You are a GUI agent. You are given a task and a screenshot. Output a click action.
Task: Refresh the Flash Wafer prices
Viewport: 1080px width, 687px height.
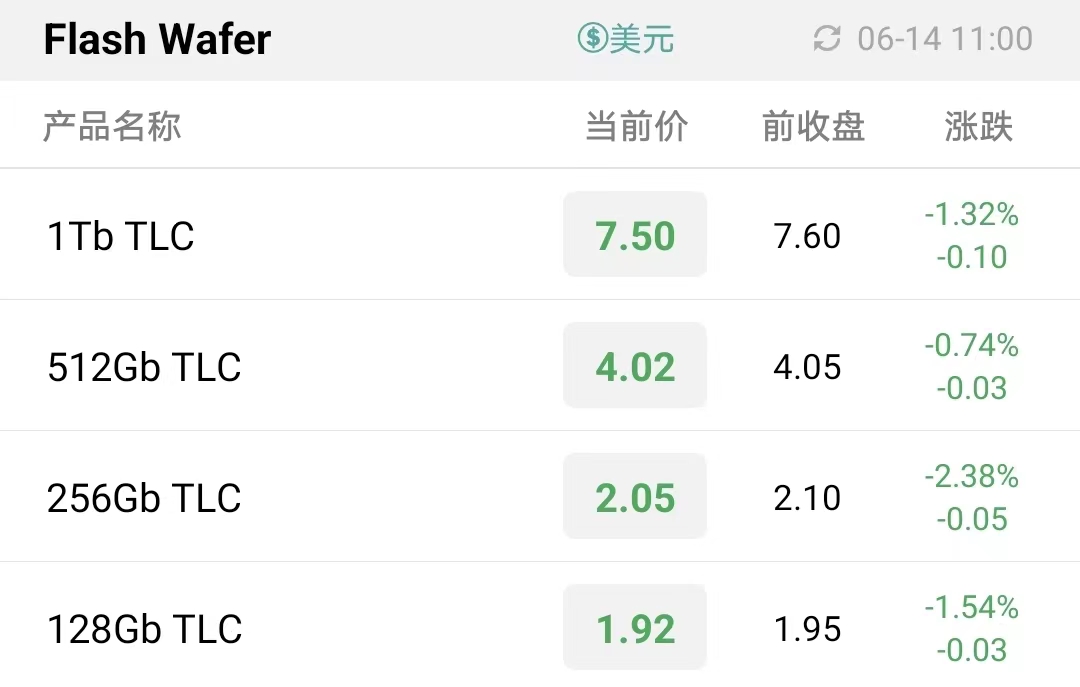(827, 39)
